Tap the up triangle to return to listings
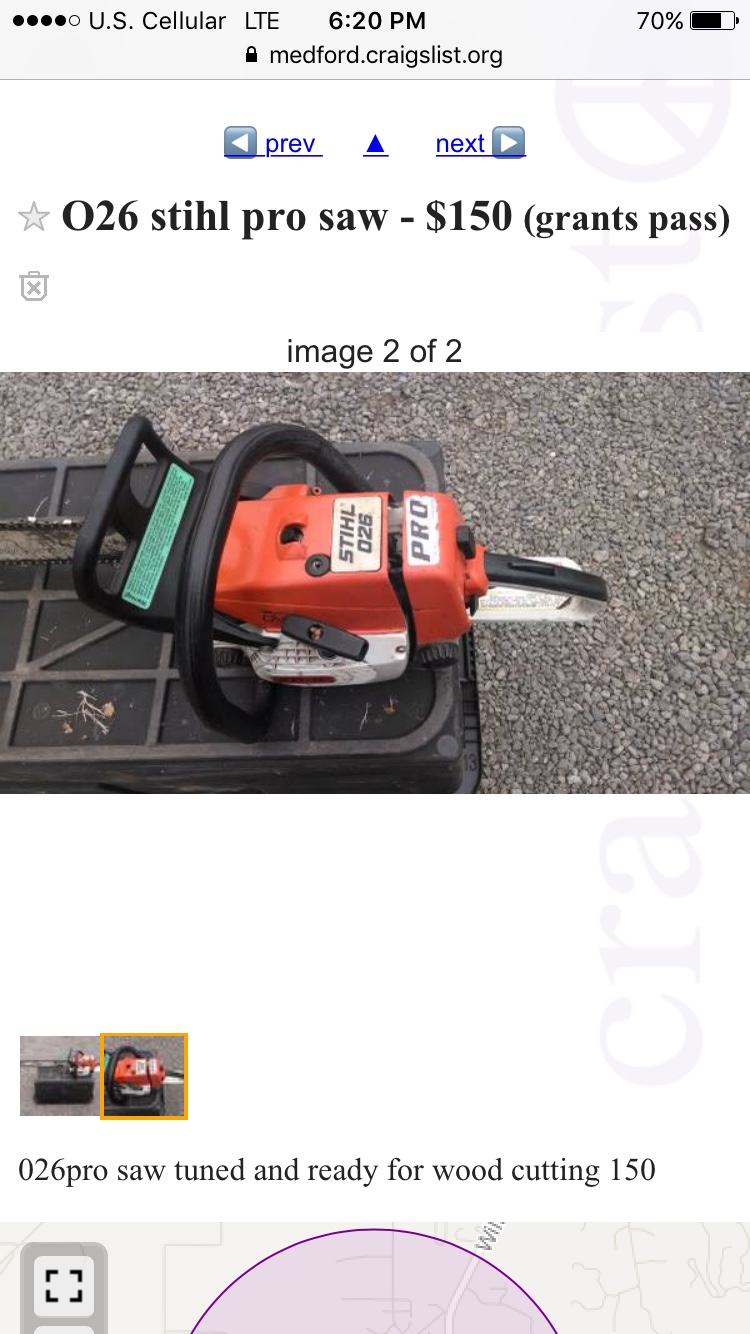The width and height of the screenshot is (750, 1334). click(x=375, y=144)
